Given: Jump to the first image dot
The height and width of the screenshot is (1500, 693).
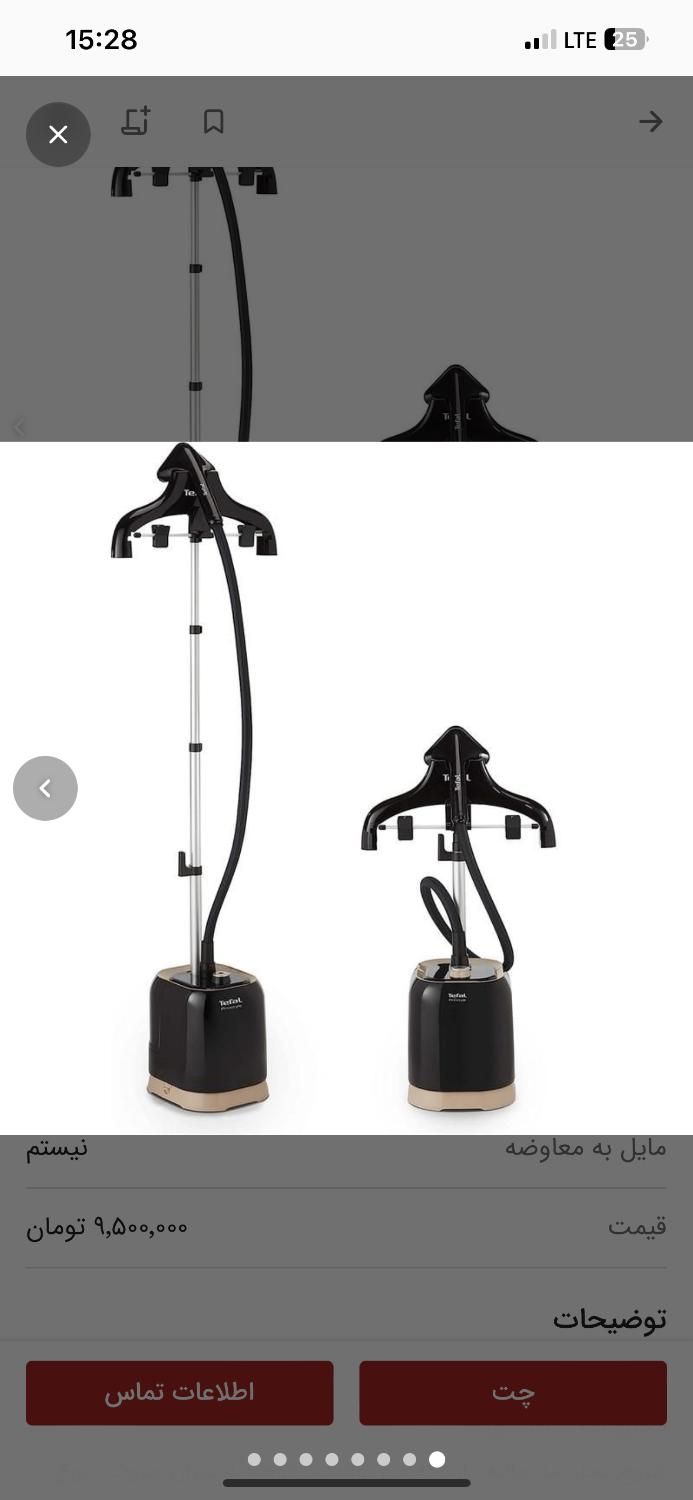Looking at the screenshot, I should [x=254, y=1459].
